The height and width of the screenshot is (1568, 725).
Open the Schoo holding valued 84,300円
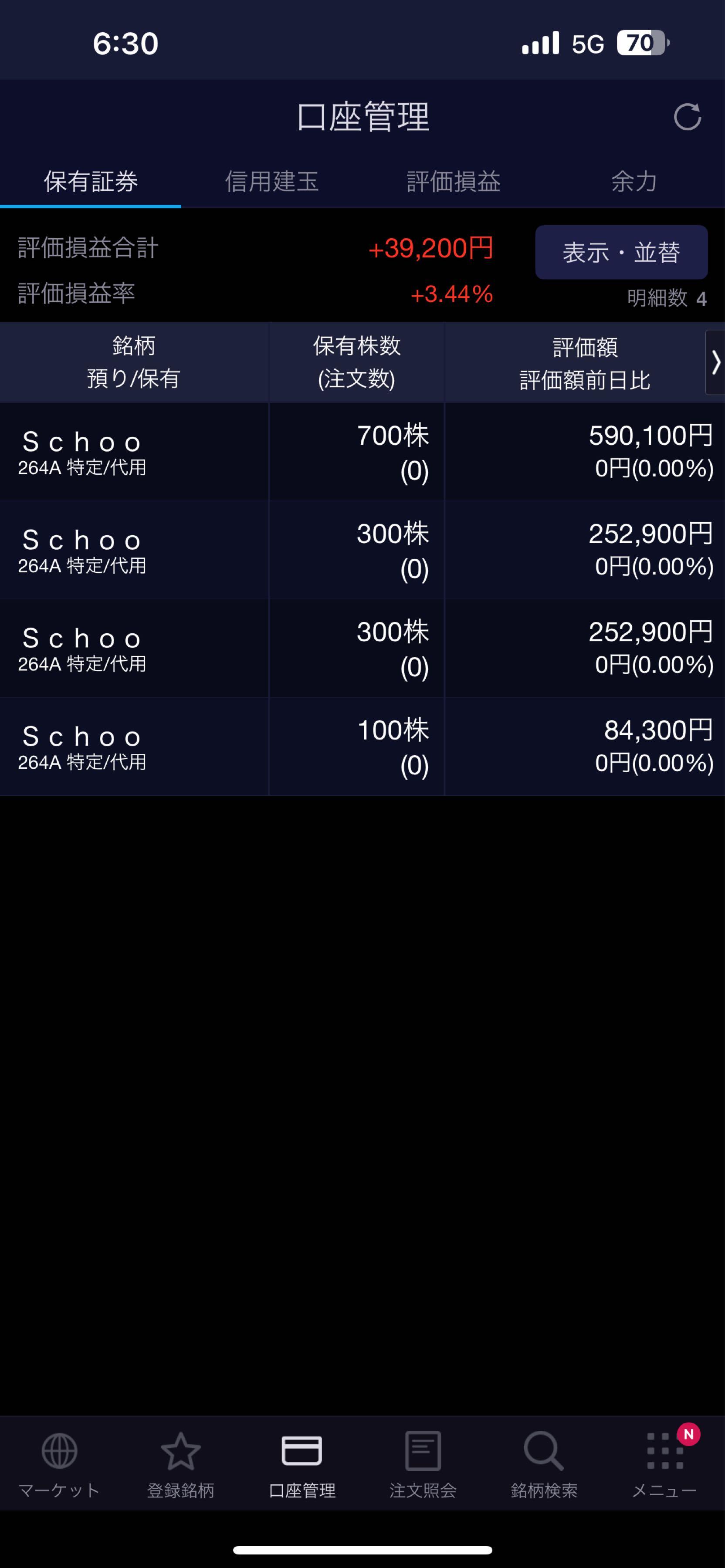click(x=362, y=746)
